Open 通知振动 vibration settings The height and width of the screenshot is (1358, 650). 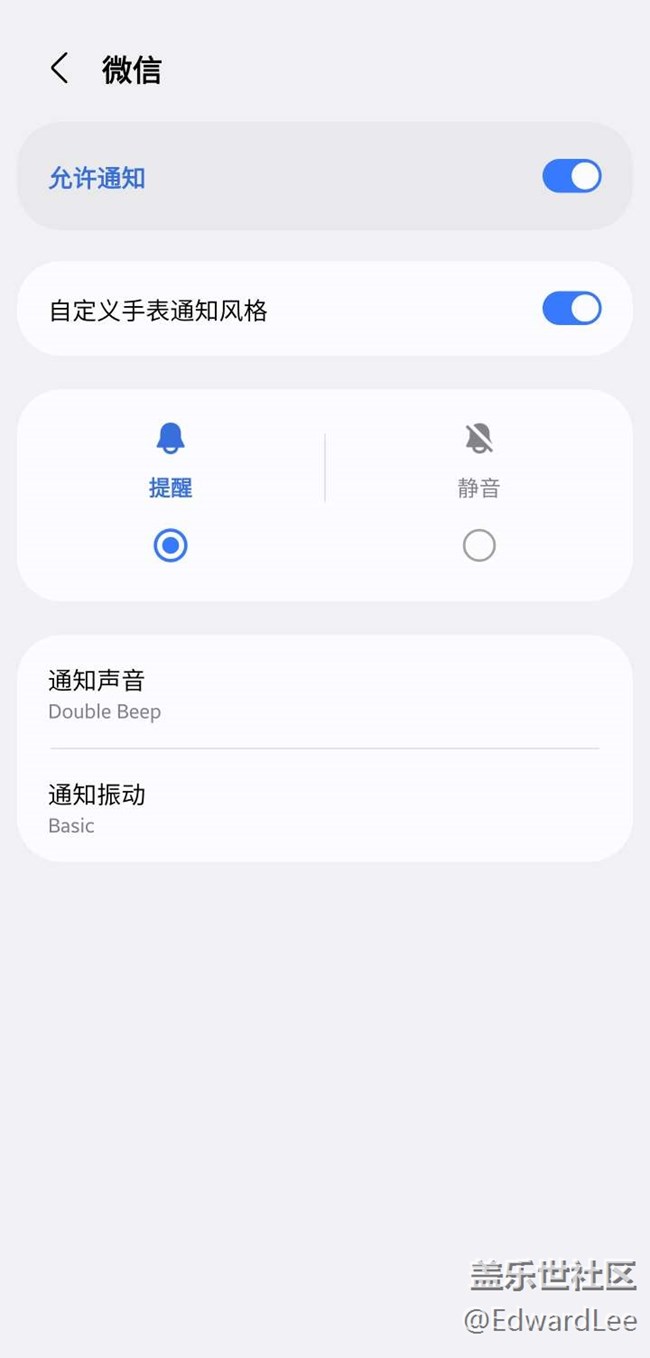[x=324, y=808]
